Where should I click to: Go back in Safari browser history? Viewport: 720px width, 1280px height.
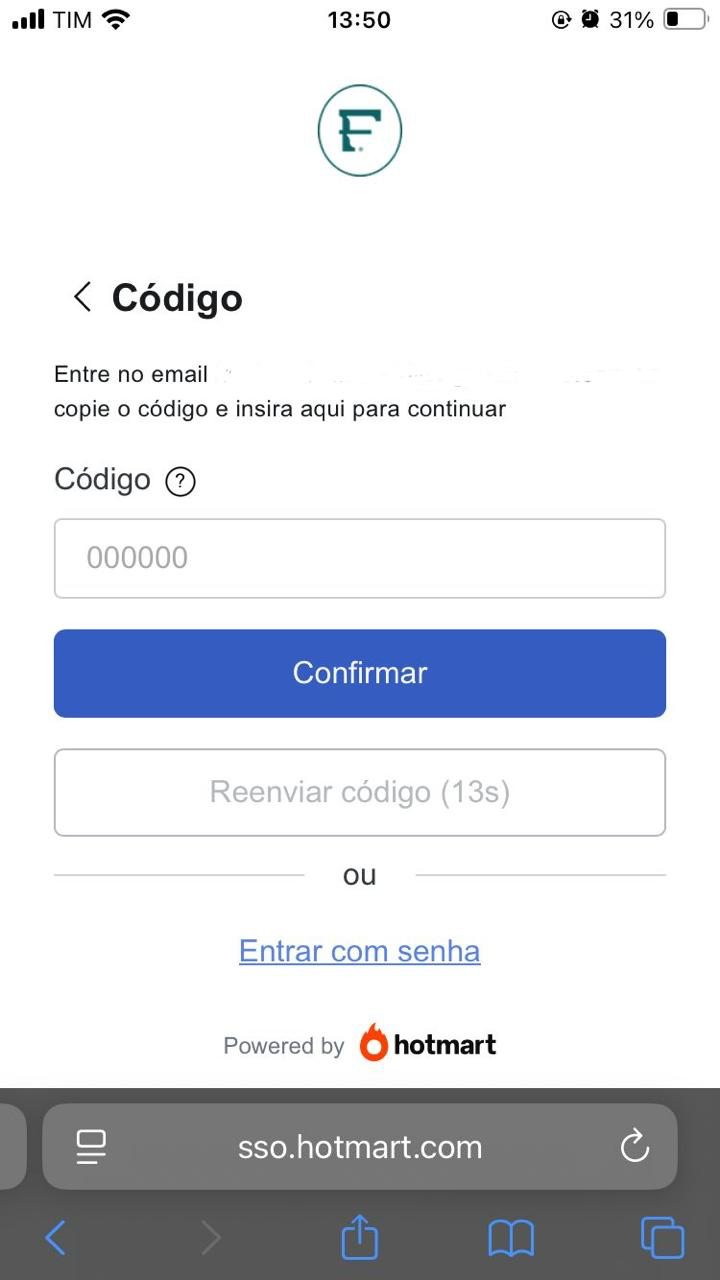coord(56,1239)
